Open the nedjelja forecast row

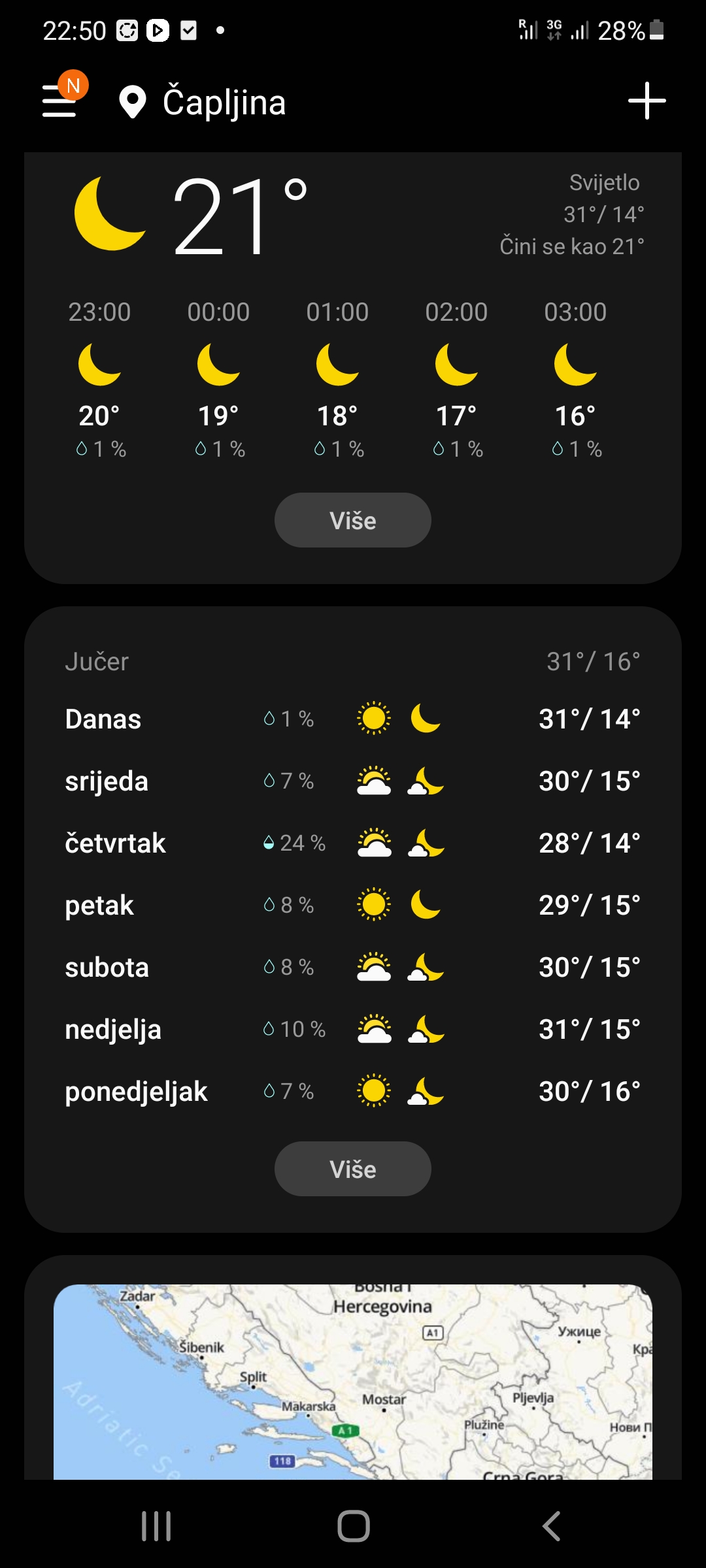click(x=353, y=1029)
